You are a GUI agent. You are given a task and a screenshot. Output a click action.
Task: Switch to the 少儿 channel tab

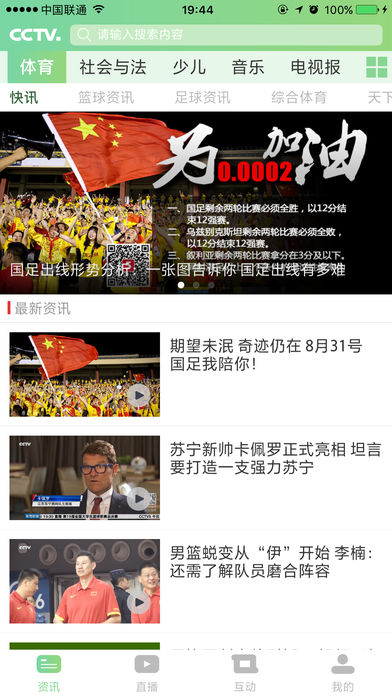click(x=189, y=67)
